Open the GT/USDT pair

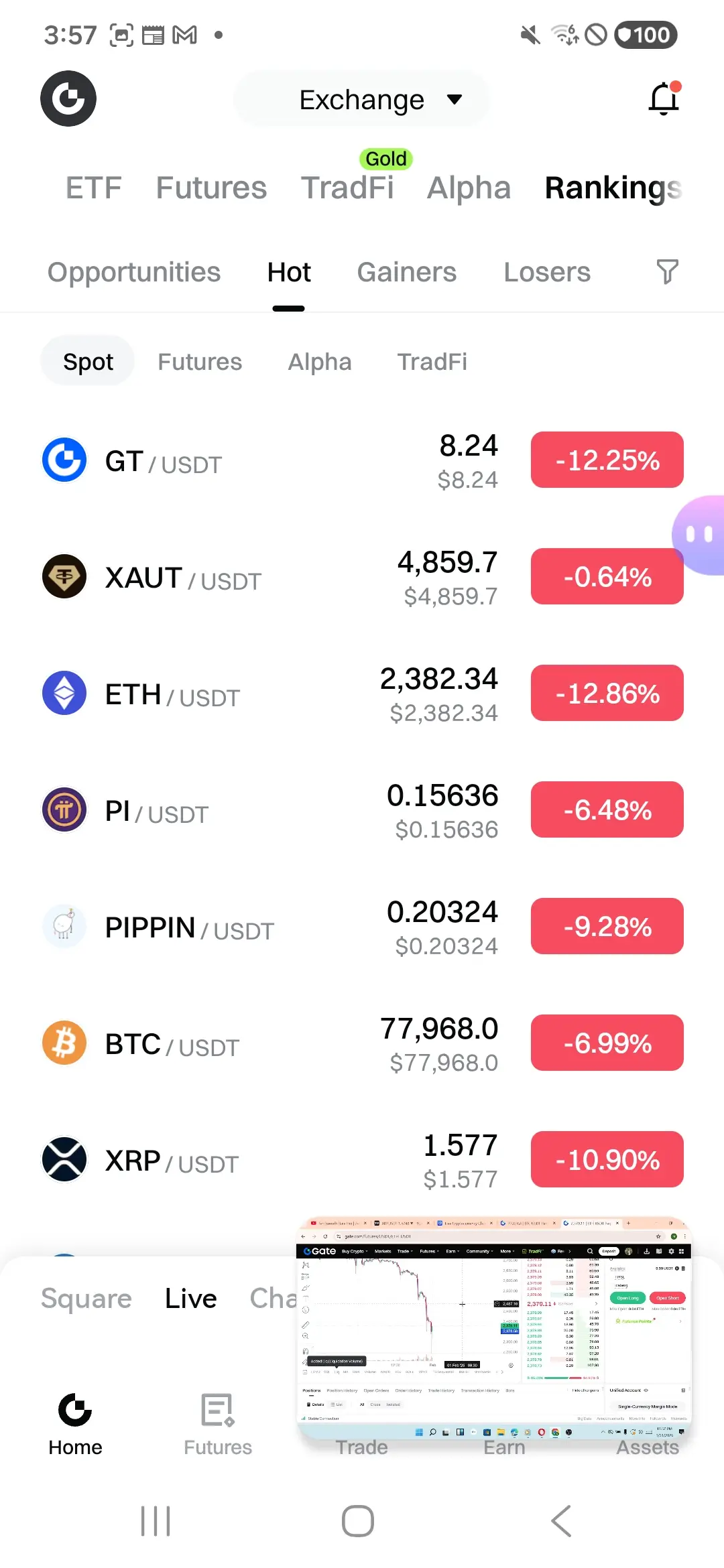click(268, 461)
